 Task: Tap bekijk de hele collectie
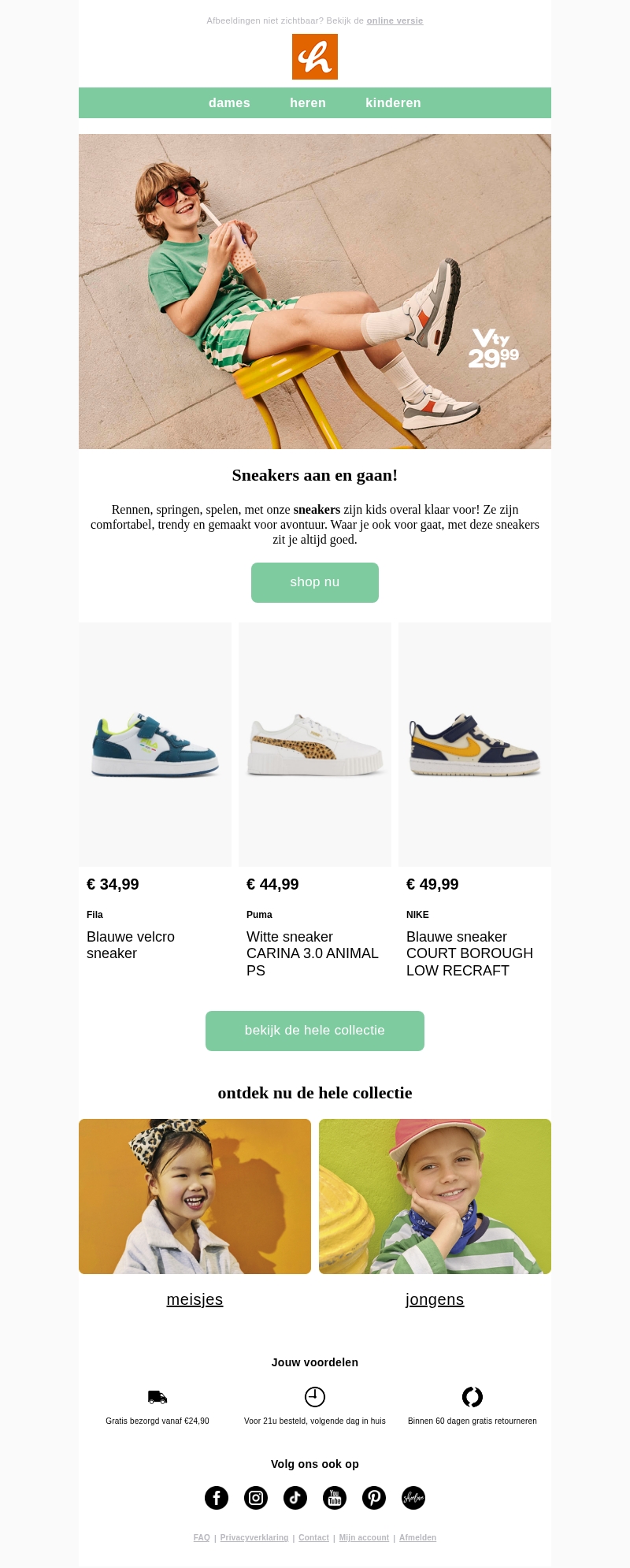coord(315,1031)
